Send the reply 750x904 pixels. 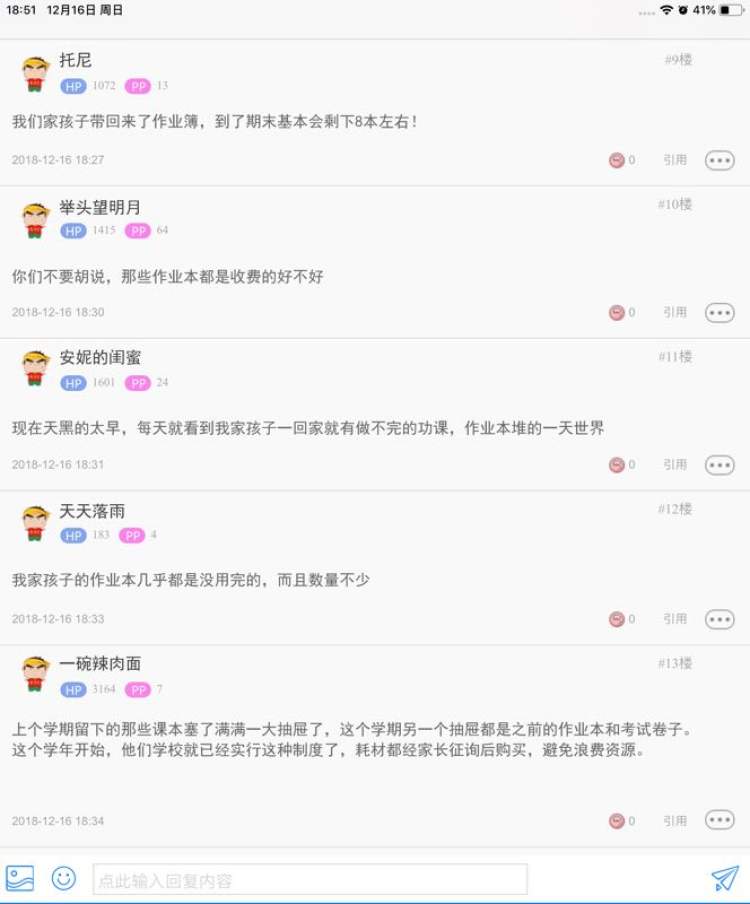click(725, 879)
